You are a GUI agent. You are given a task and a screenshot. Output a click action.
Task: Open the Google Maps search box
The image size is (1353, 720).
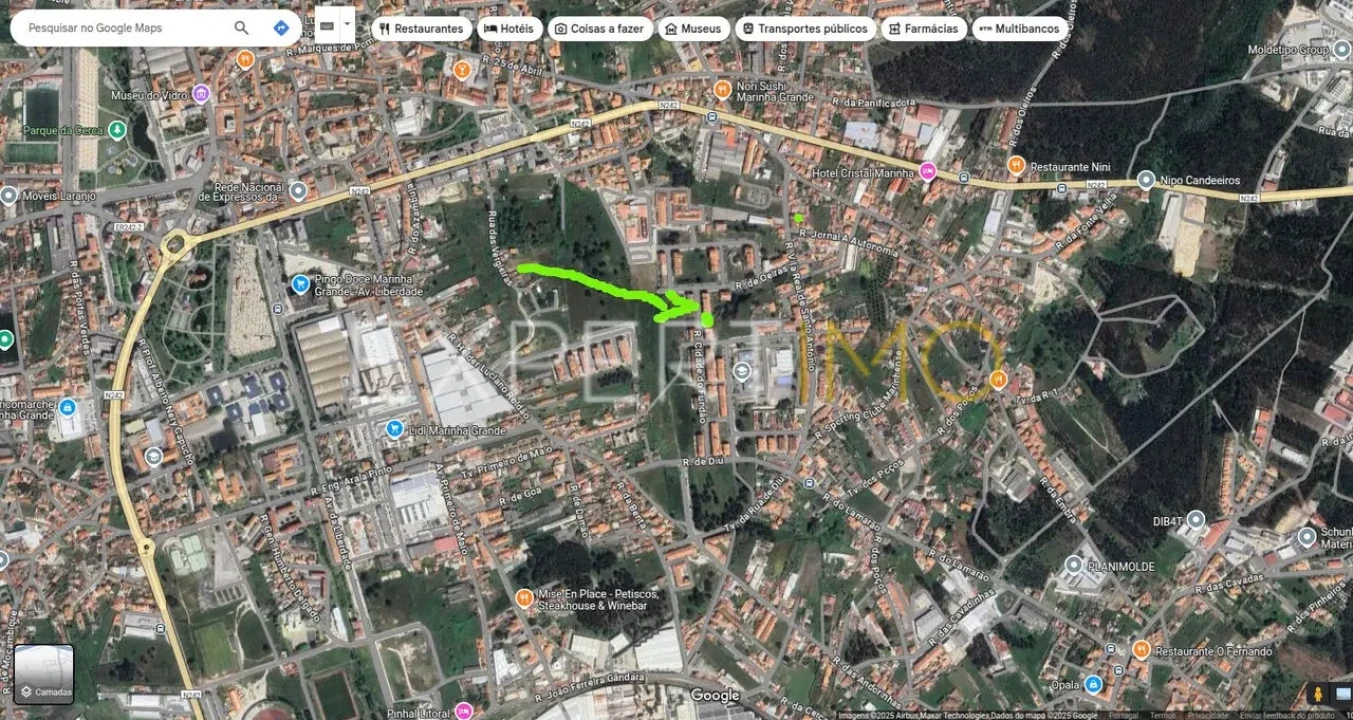coord(120,28)
